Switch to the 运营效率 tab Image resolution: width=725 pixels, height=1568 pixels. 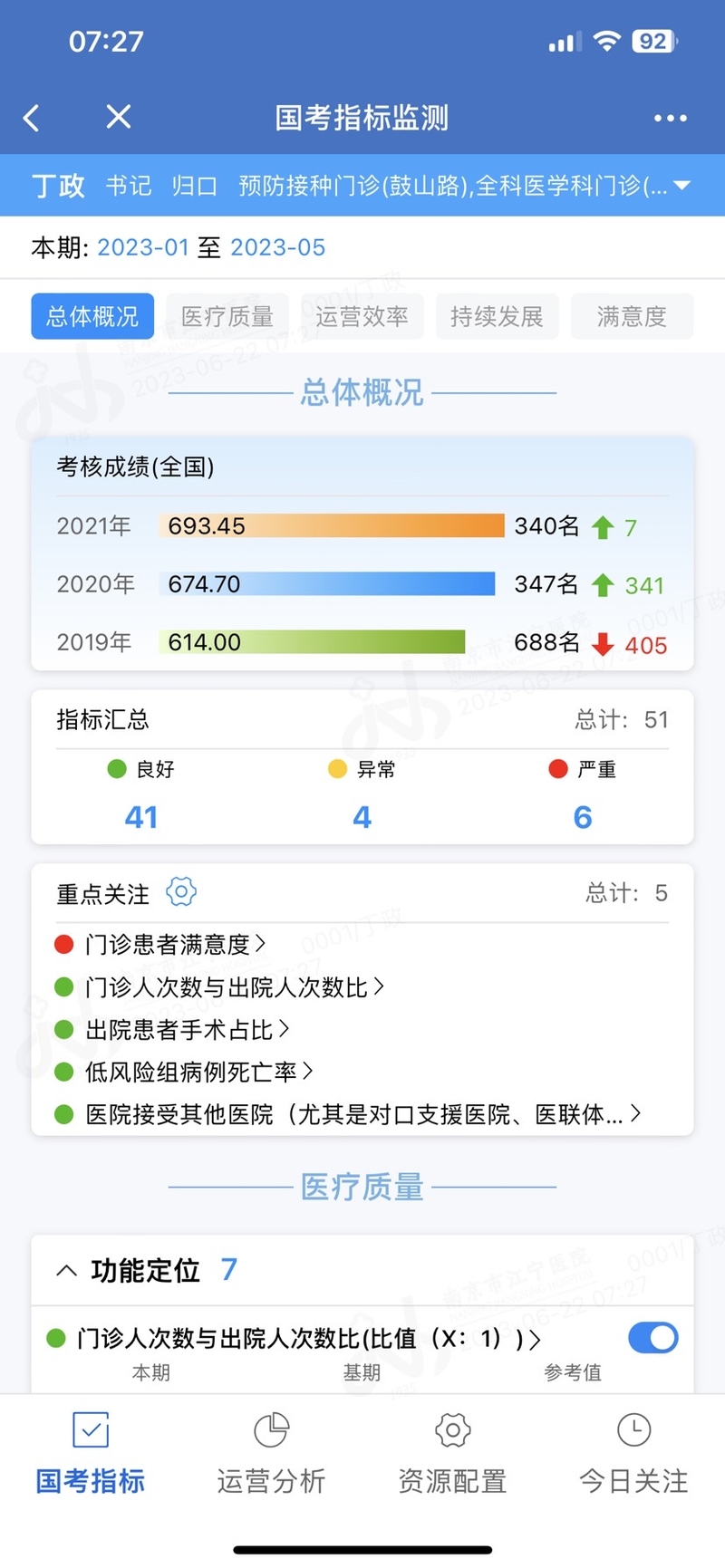click(362, 316)
